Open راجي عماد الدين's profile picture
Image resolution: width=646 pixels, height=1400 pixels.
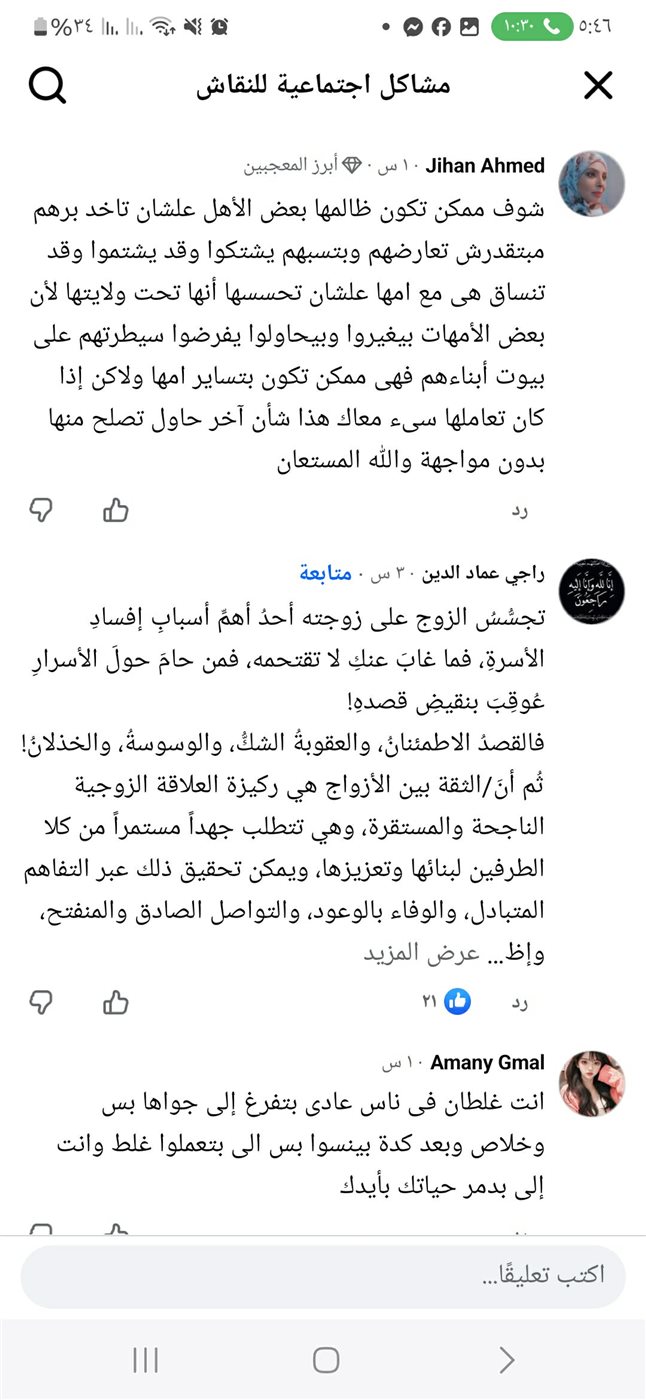[x=591, y=592]
